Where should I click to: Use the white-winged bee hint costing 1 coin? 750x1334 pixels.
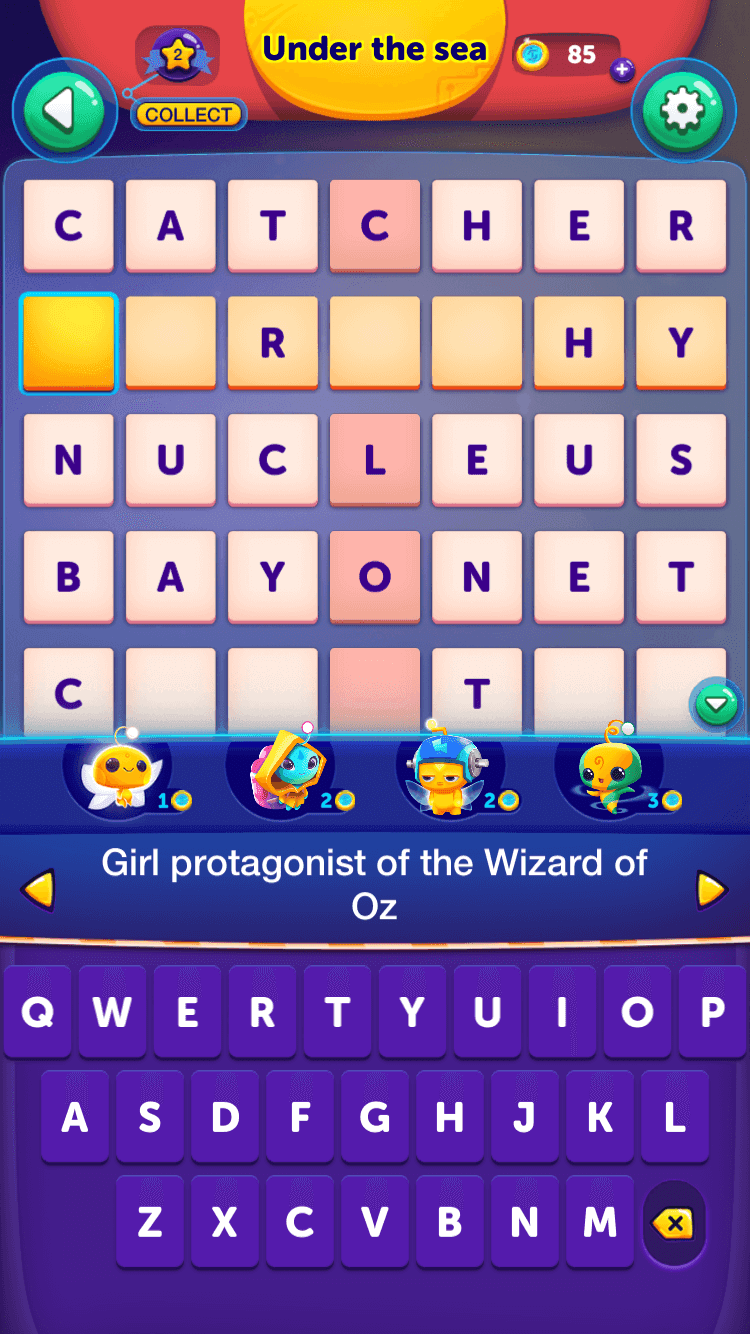click(118, 774)
